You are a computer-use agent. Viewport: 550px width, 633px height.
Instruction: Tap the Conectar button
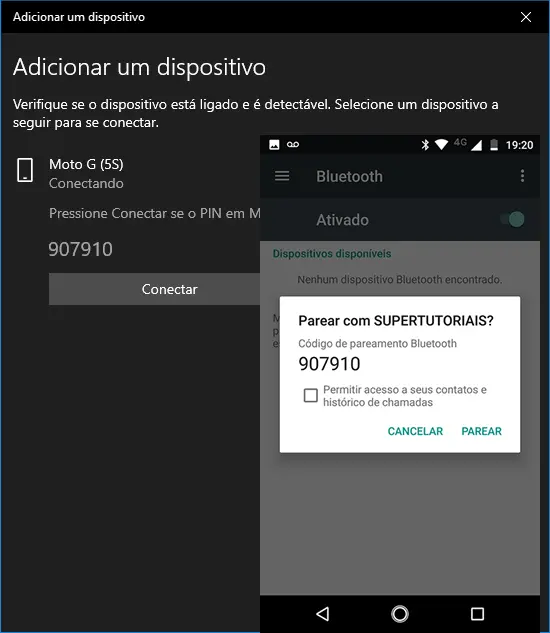pyautogui.click(x=154, y=289)
